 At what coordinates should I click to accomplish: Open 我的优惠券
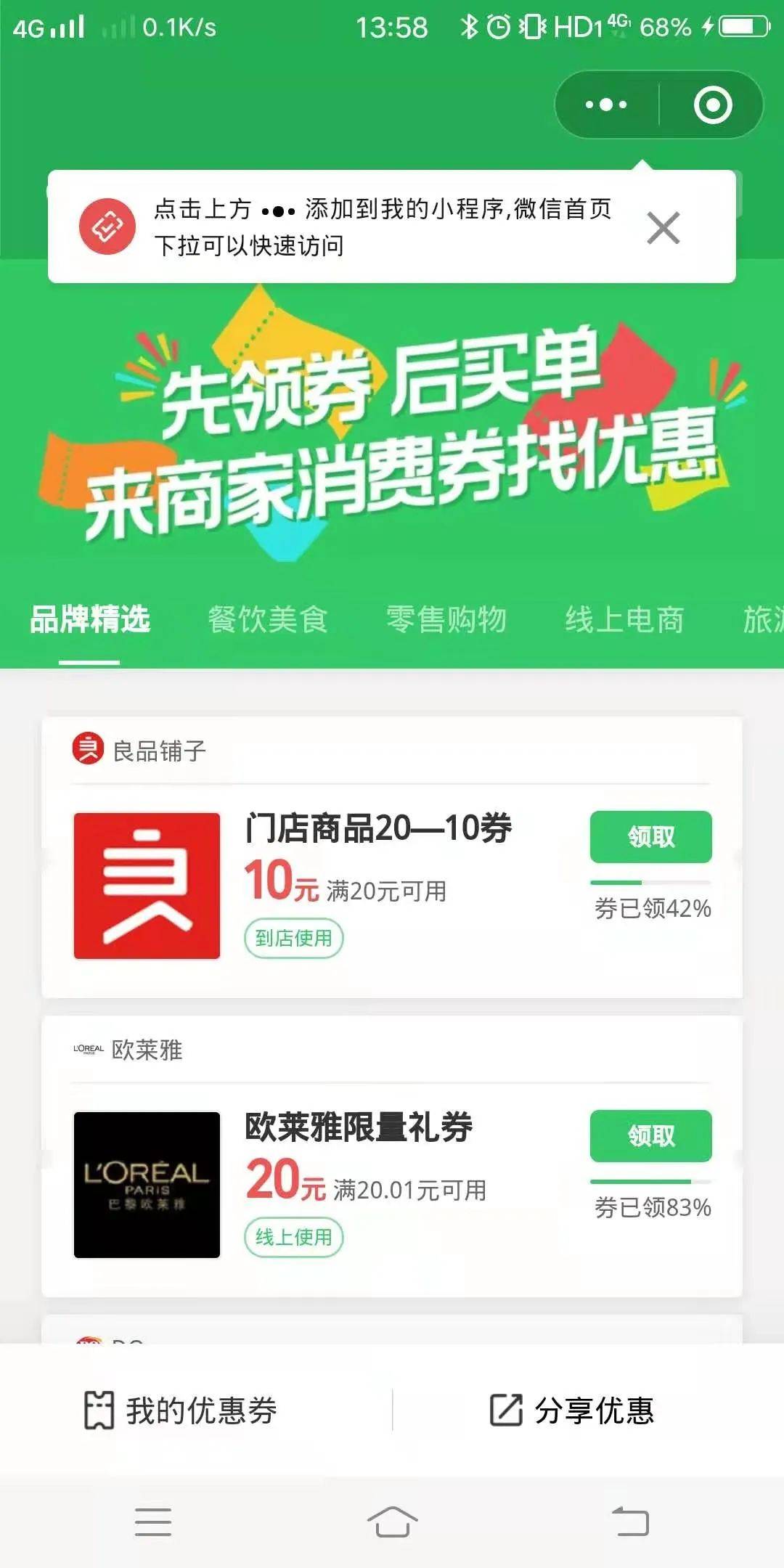pyautogui.click(x=181, y=1410)
